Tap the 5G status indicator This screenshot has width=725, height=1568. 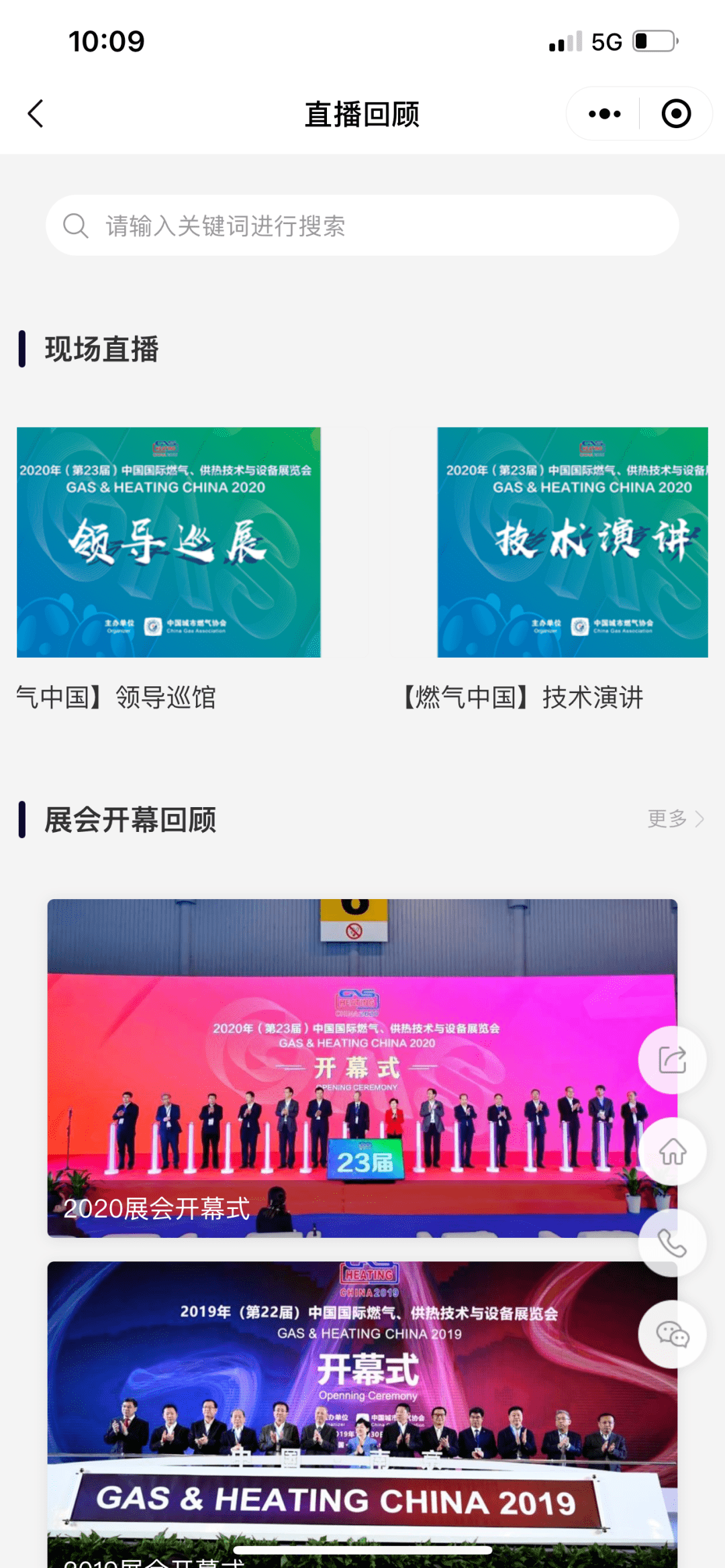[x=605, y=42]
